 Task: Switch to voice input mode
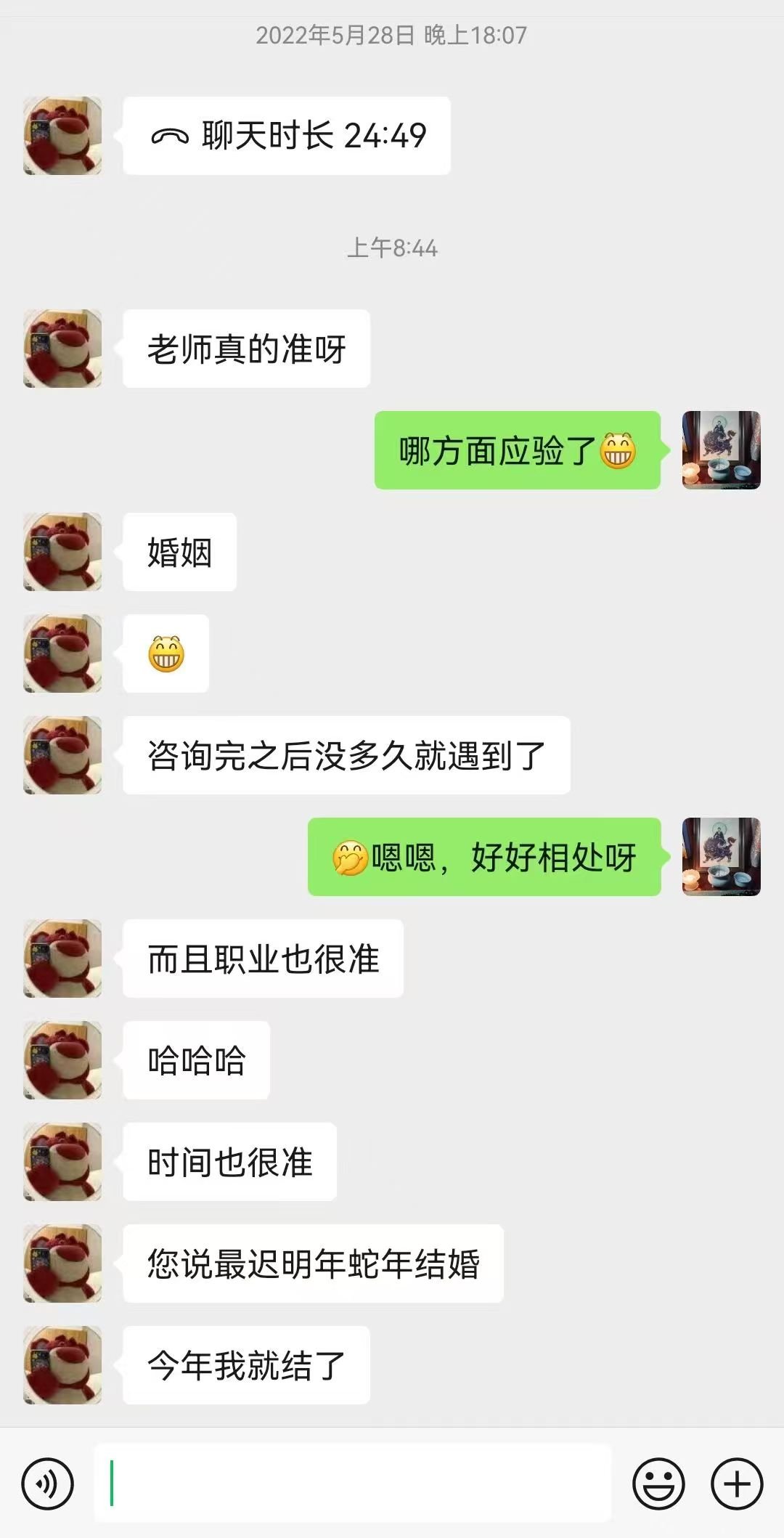[x=48, y=1484]
